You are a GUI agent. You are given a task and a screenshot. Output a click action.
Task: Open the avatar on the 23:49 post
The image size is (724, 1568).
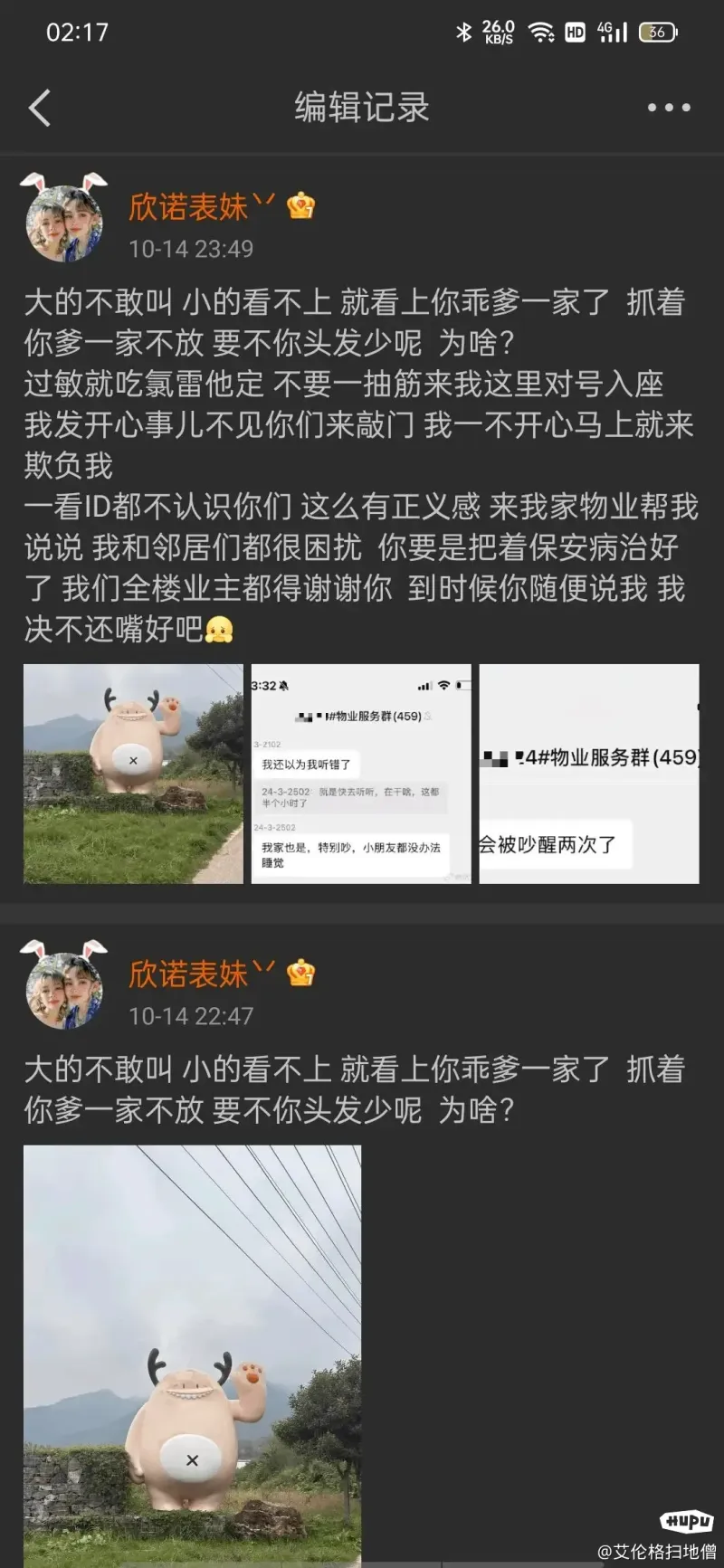pos(63,222)
